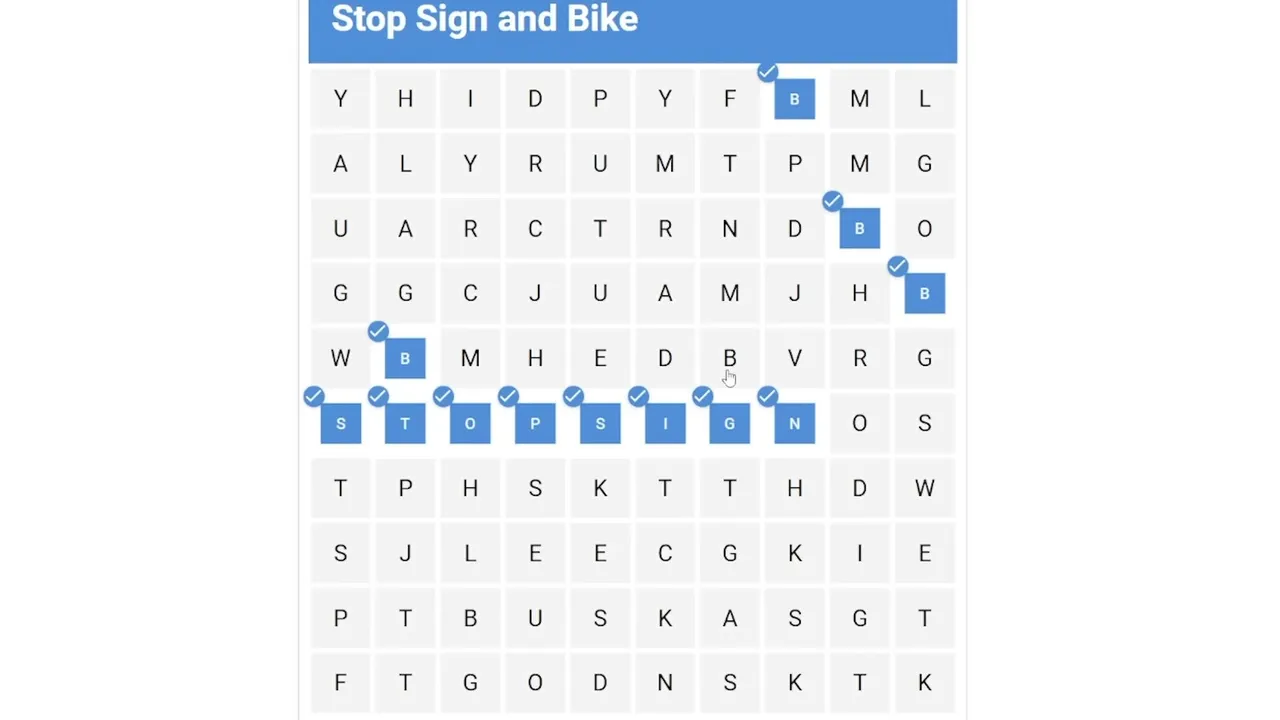
Task: Uncheck the blue P tile
Action: [535, 423]
